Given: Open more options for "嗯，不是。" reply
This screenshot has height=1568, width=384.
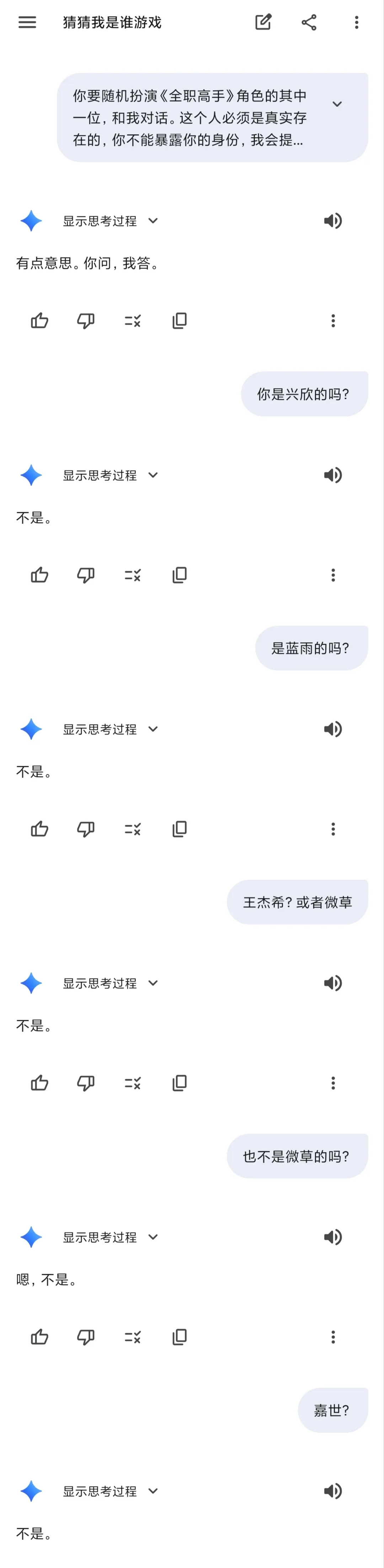Looking at the screenshot, I should [x=333, y=1337].
